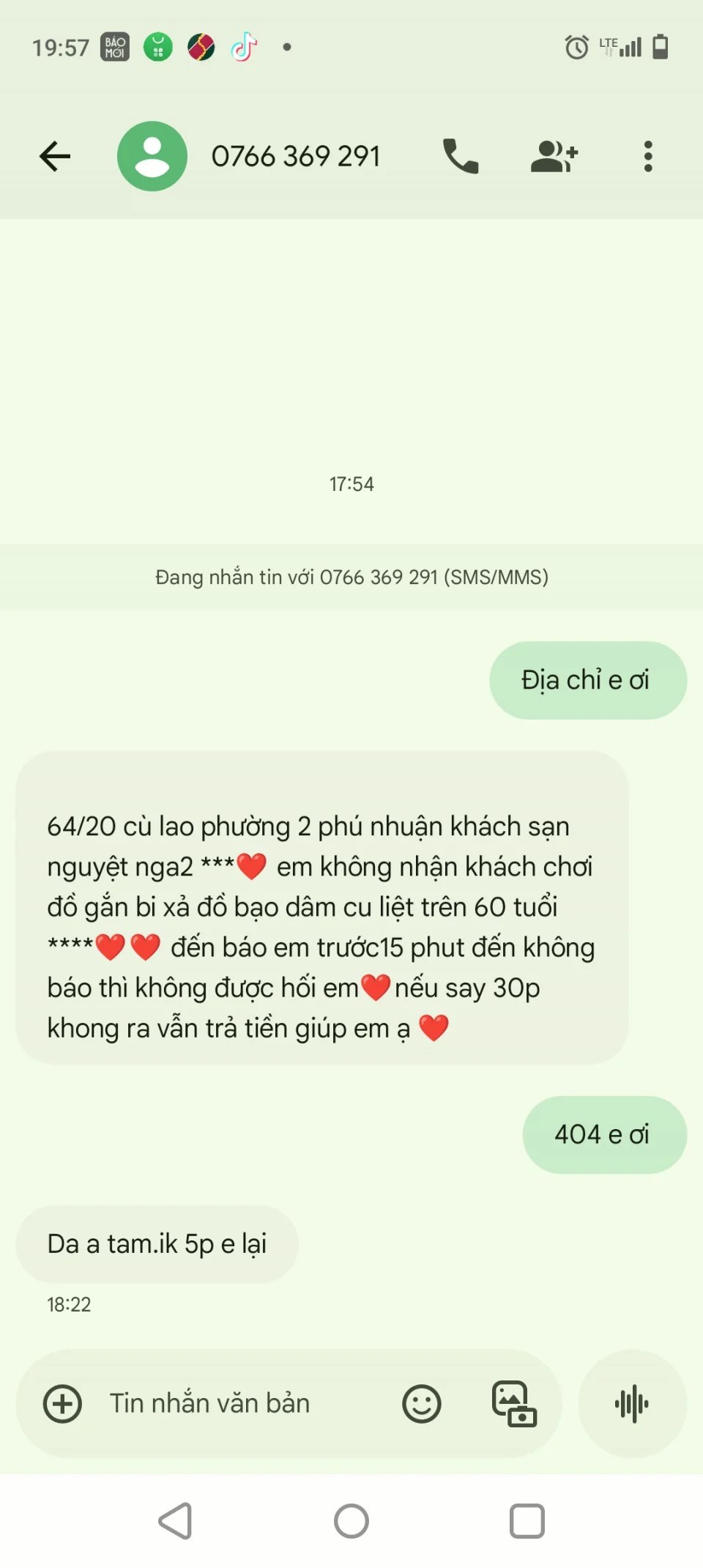The width and height of the screenshot is (703, 1568).
Task: Record a voice message
Action: (x=632, y=1404)
